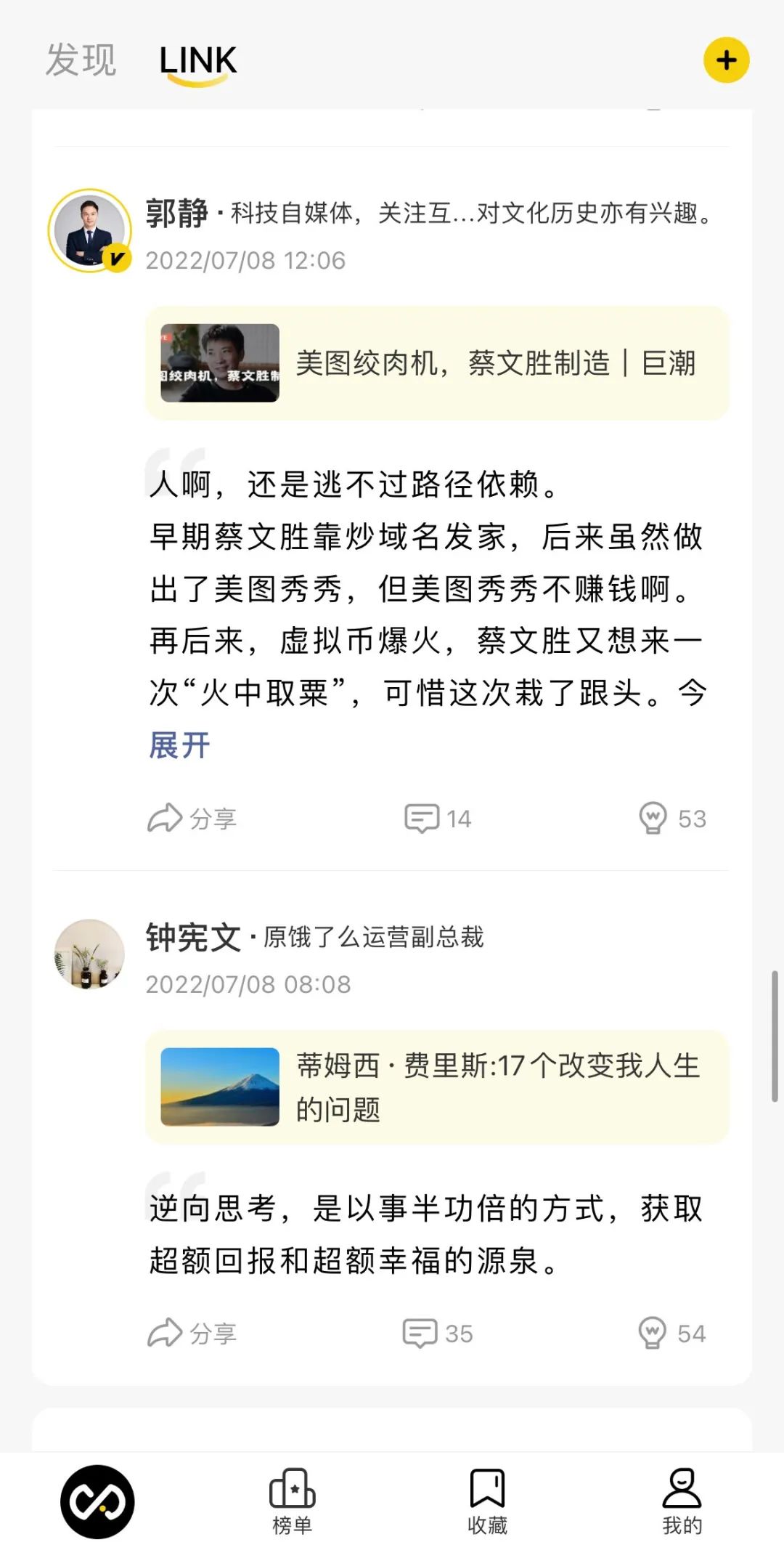This screenshot has width=784, height=1558.
Task: Select the LINK tab
Action: [197, 62]
